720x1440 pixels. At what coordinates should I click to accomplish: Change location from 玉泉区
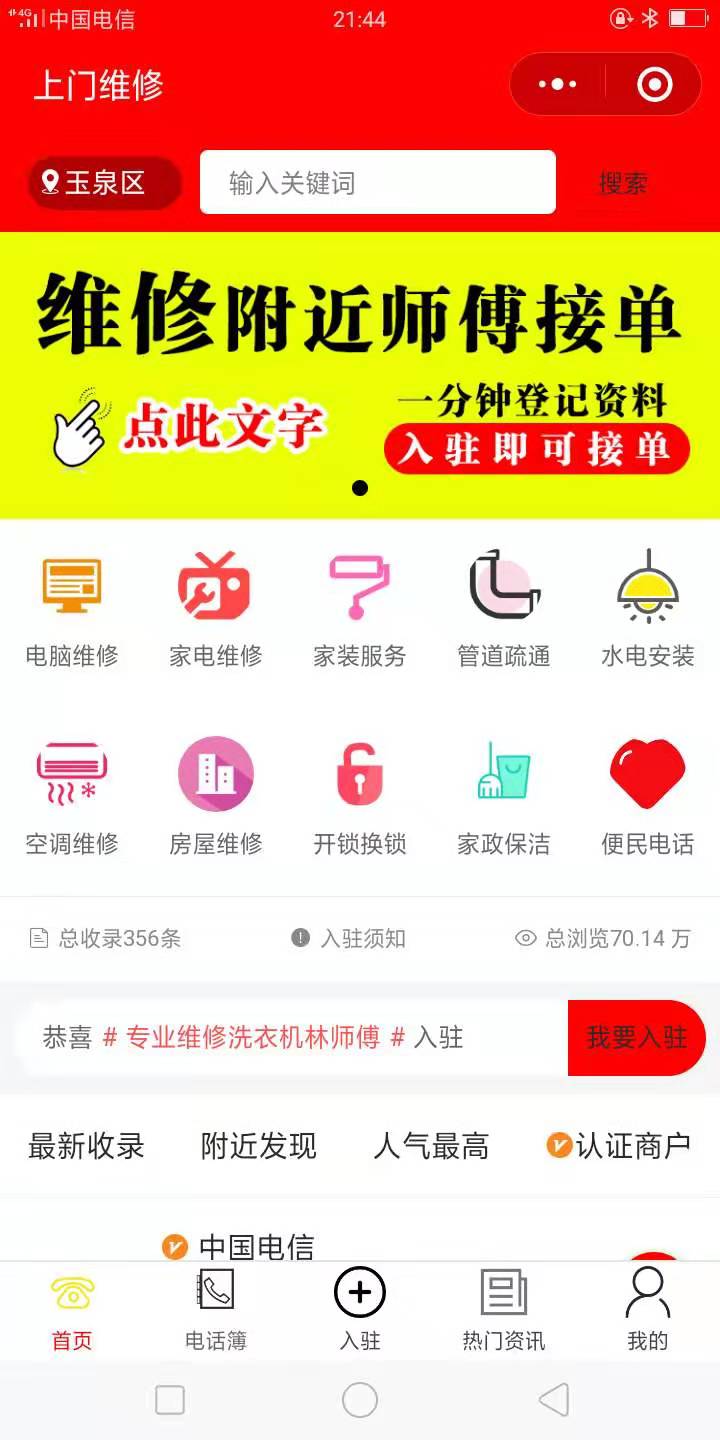point(104,183)
